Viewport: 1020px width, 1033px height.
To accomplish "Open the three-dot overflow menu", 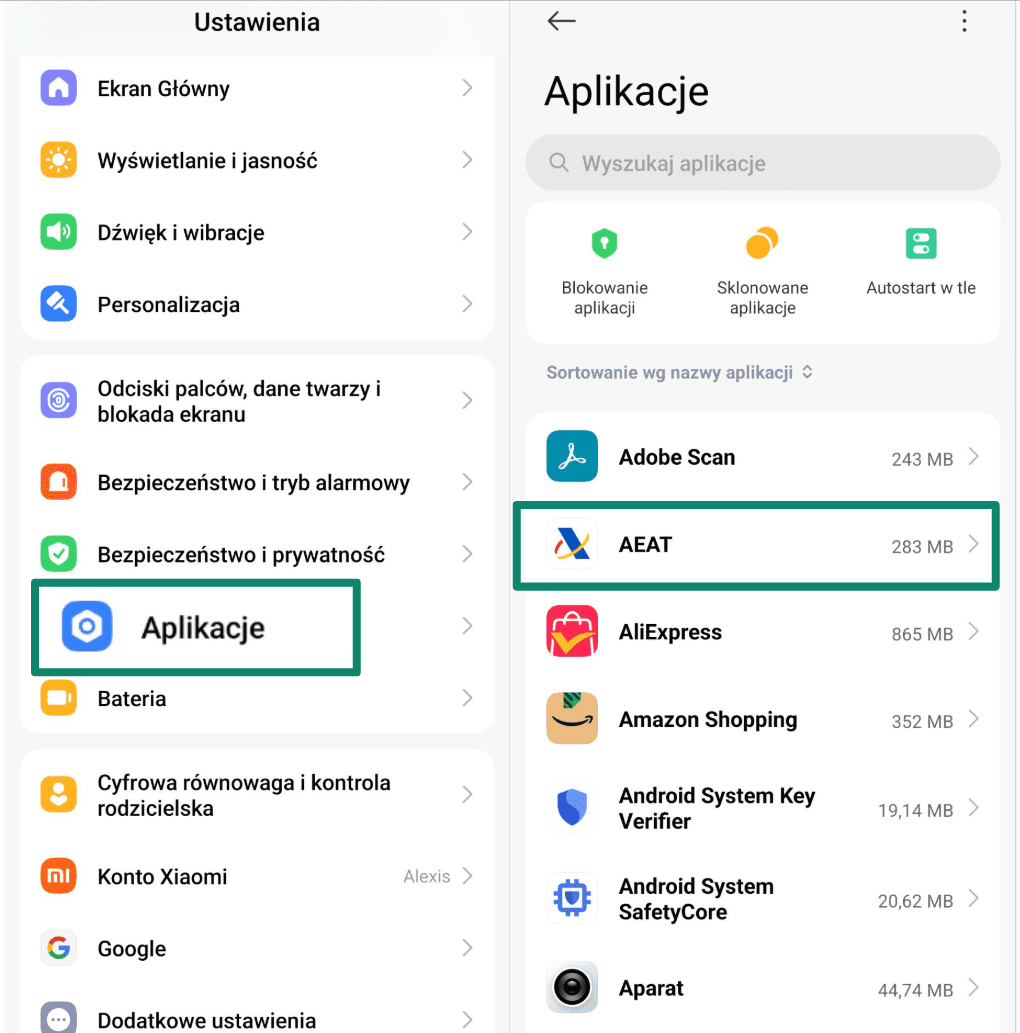I will coord(964,22).
